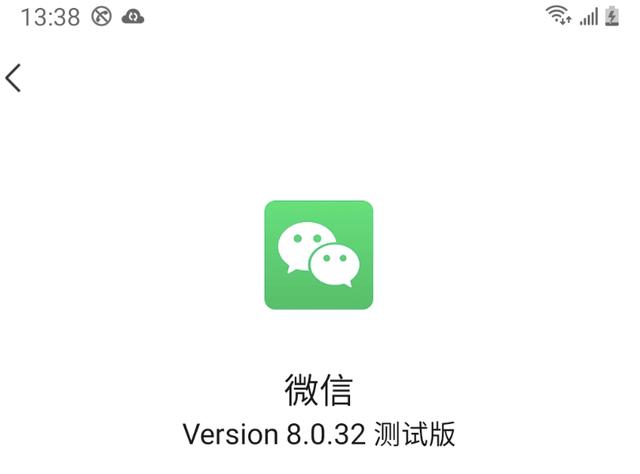Image resolution: width=640 pixels, height=474 pixels.
Task: Go back from the WeChat about page
Action: coord(14,78)
